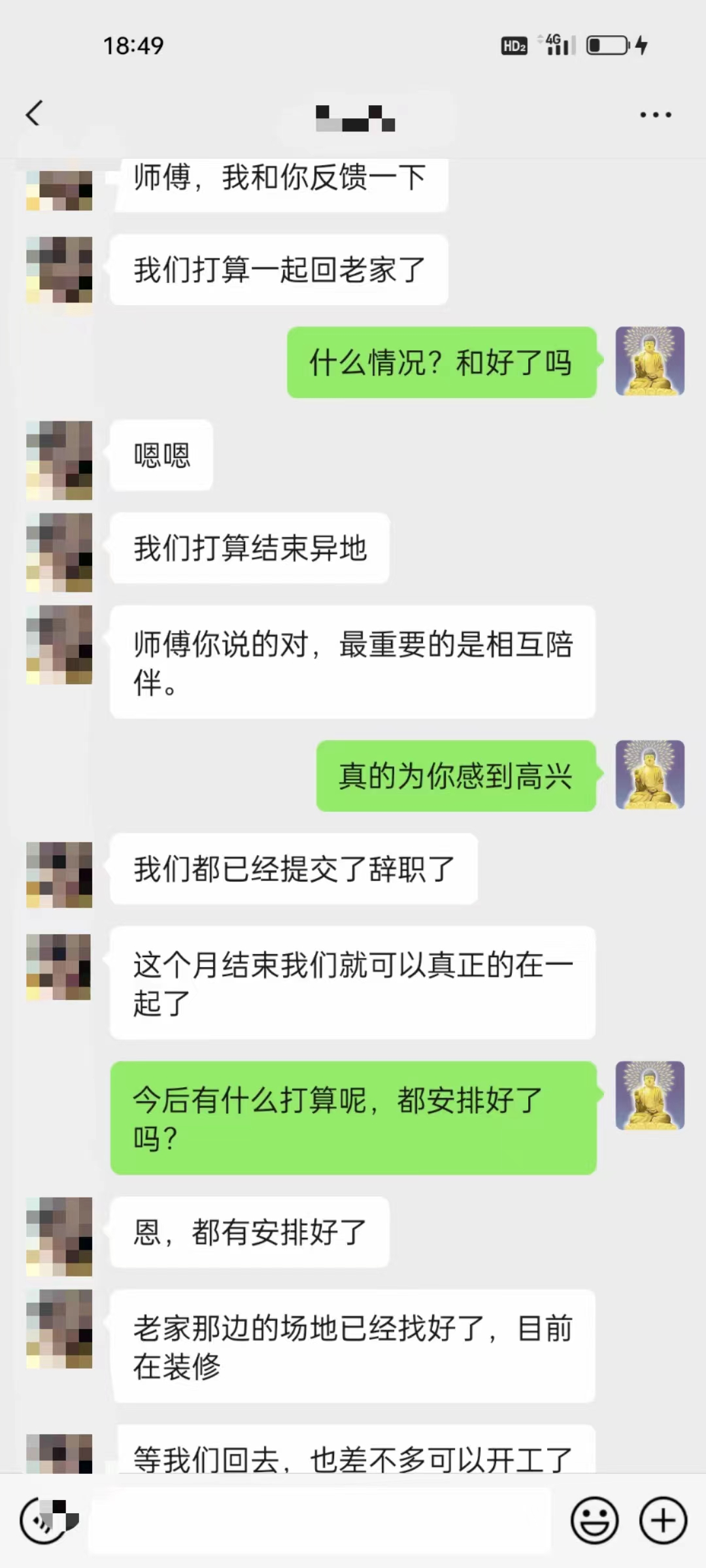Switch to voice message input
The height and width of the screenshot is (1568, 706).
[x=43, y=1520]
